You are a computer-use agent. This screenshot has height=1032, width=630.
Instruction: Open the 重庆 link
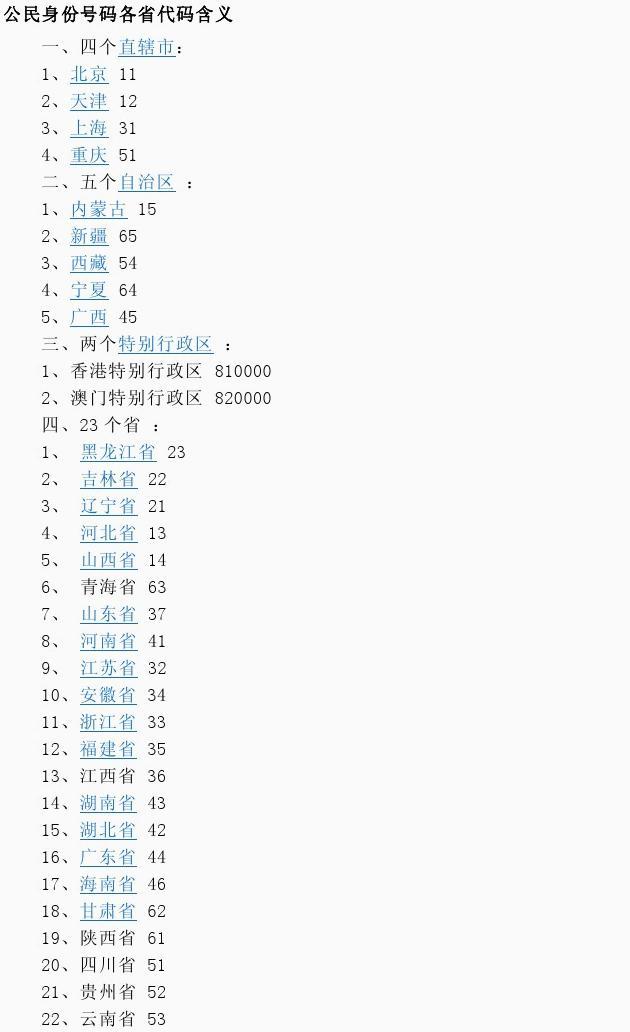pyautogui.click(x=90, y=155)
